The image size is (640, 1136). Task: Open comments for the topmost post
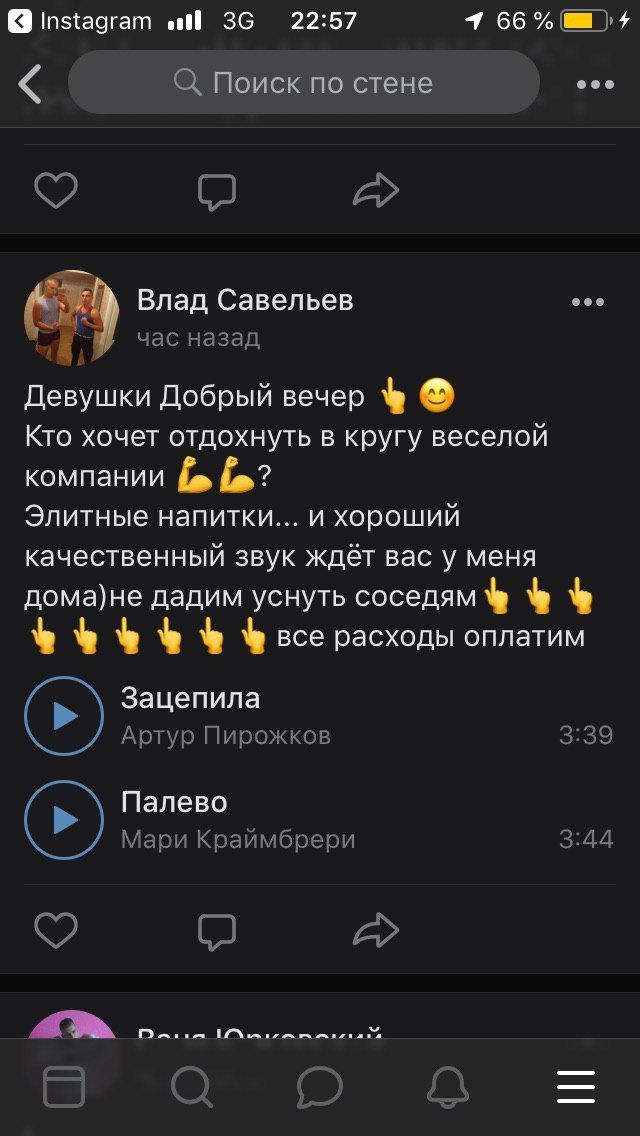coord(216,190)
